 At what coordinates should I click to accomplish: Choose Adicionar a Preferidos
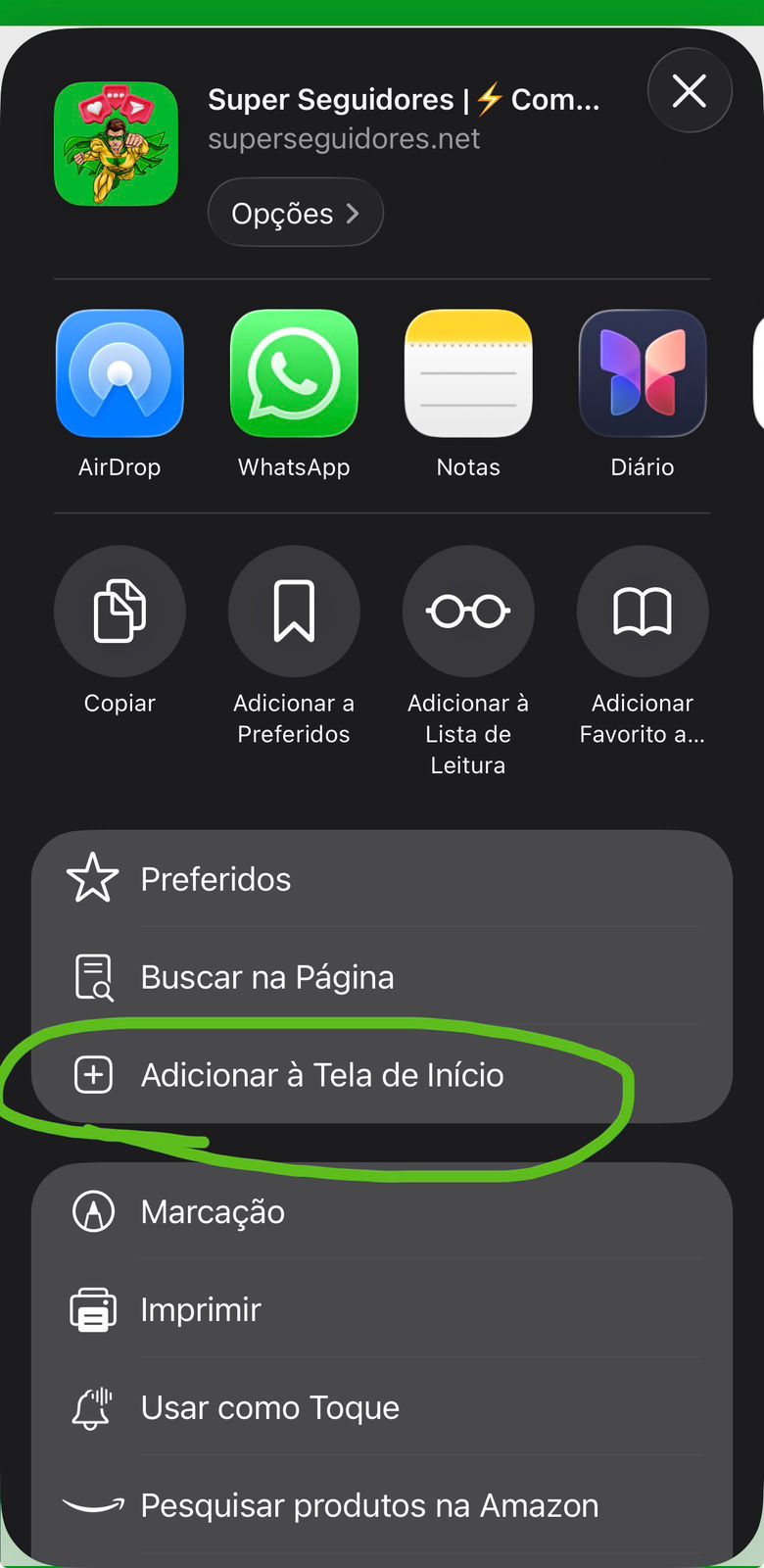point(294,612)
